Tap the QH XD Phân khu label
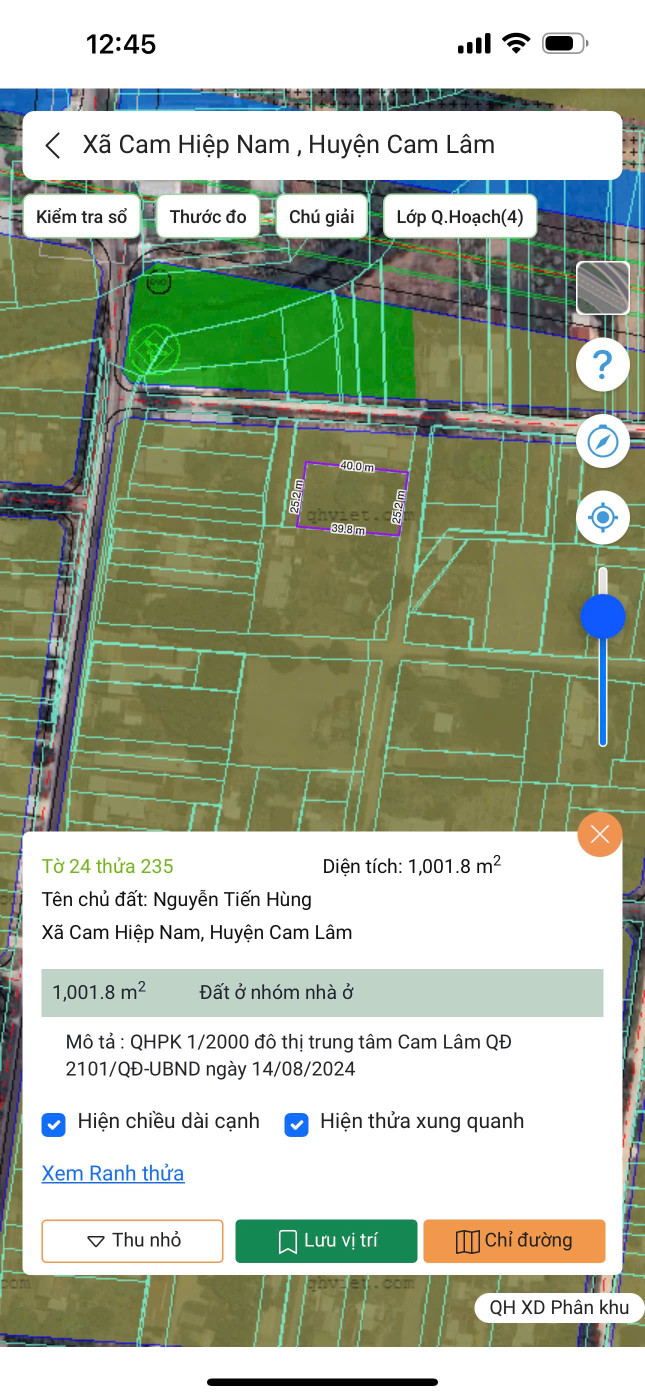The image size is (645, 1398). 558,1307
